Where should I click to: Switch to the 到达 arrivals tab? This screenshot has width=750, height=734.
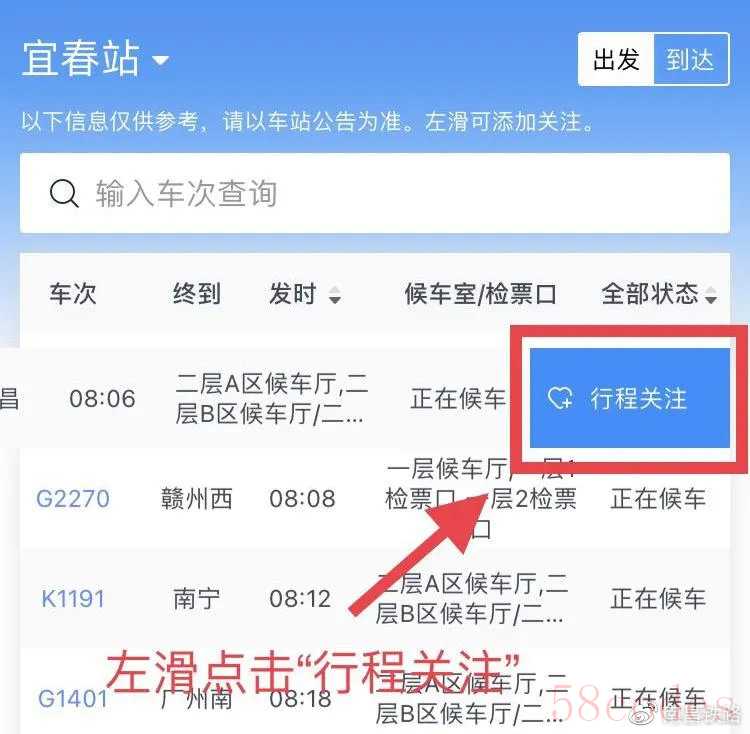tap(691, 60)
